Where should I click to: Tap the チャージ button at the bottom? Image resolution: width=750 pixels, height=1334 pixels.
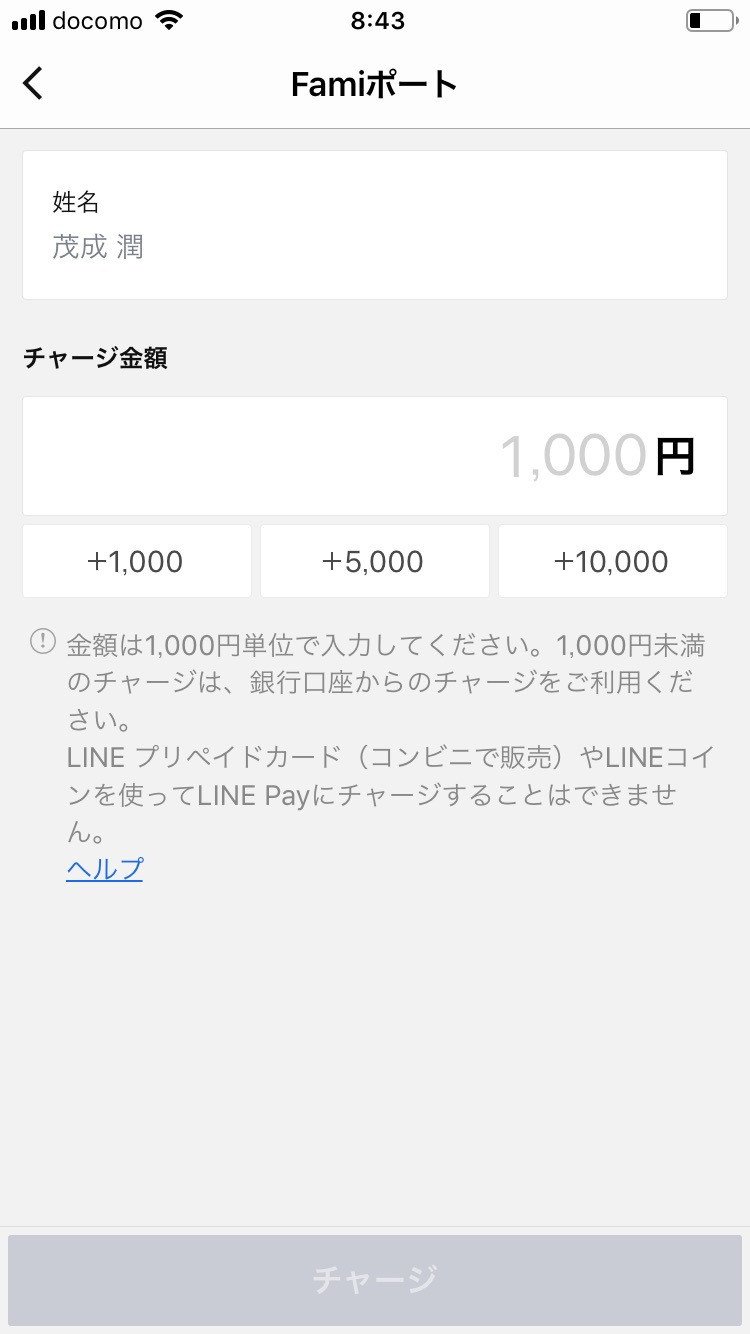(x=375, y=1280)
